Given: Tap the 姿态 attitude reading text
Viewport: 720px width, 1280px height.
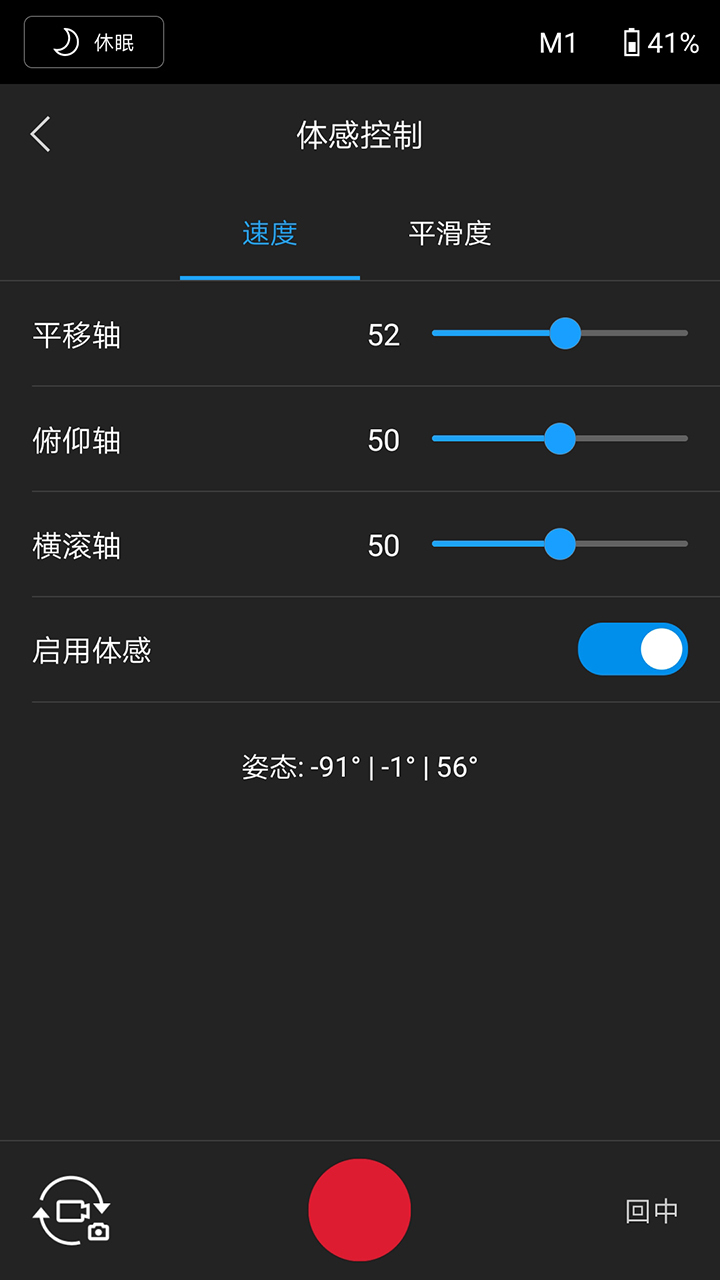Looking at the screenshot, I should click(x=360, y=766).
